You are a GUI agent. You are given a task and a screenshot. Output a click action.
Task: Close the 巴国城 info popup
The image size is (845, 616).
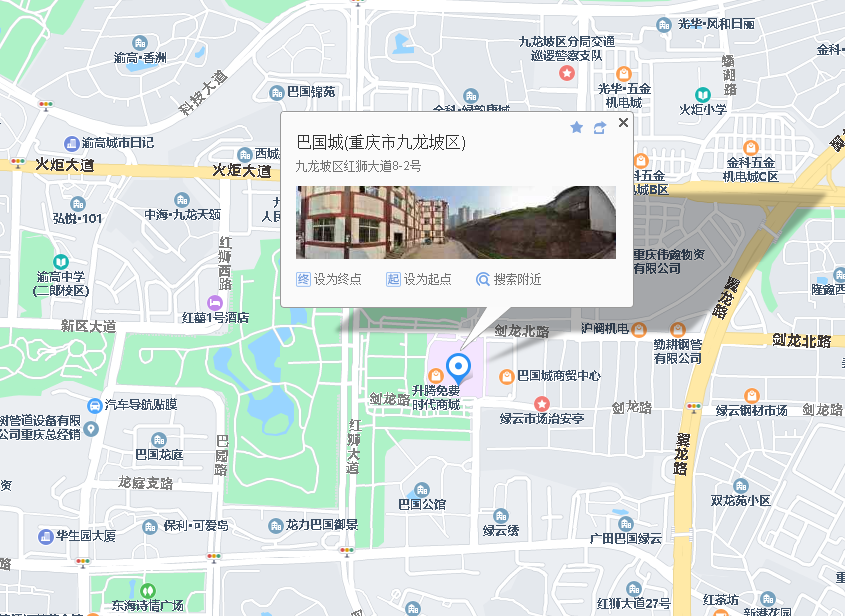(624, 123)
